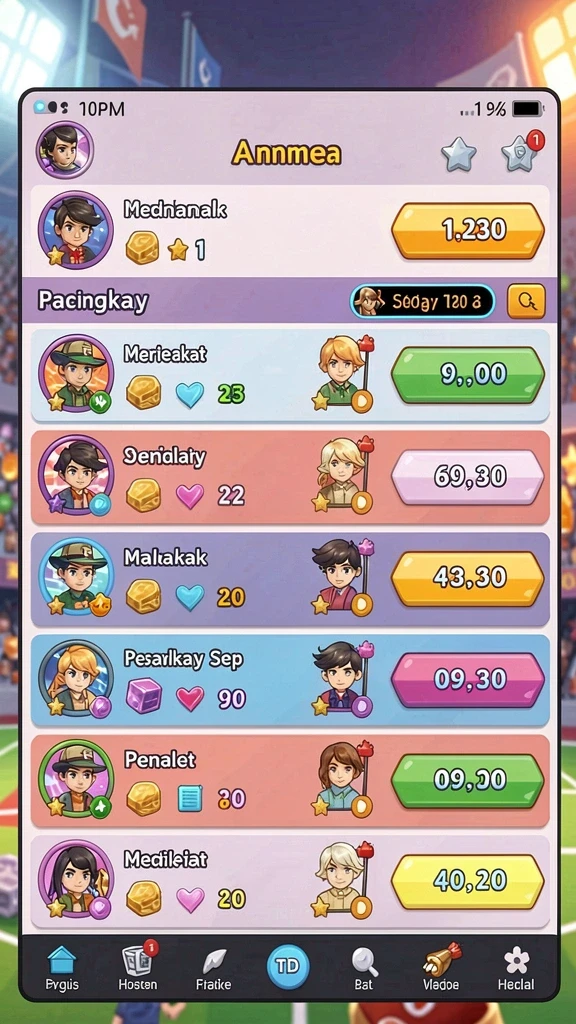Tap the pink 09,30 button for Pesarlkay Sep
576x1024 pixels.
pyautogui.click(x=468, y=680)
